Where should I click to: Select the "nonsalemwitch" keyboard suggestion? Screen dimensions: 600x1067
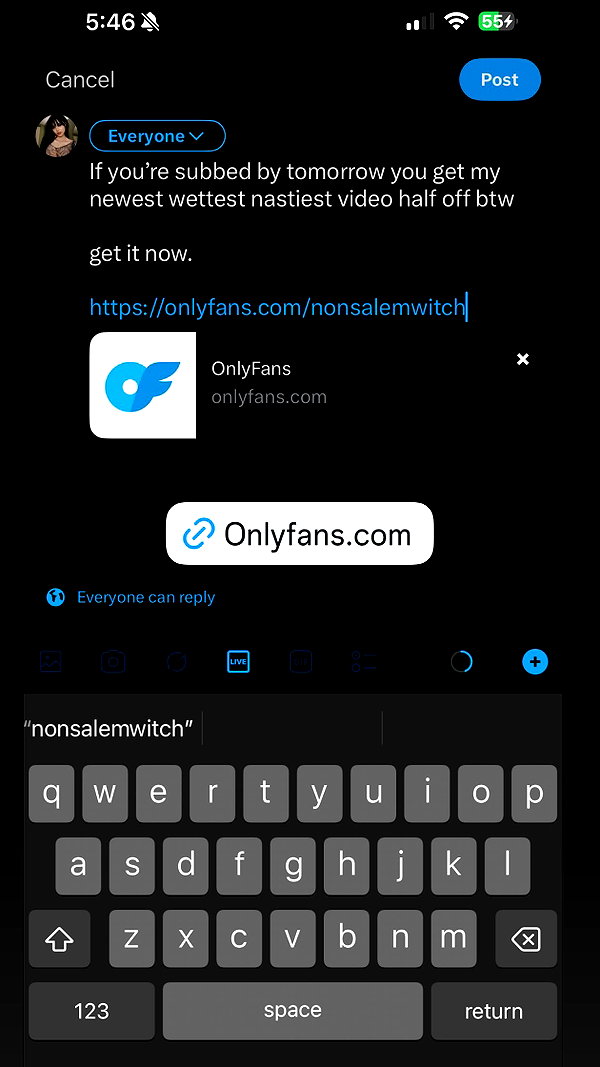109,729
